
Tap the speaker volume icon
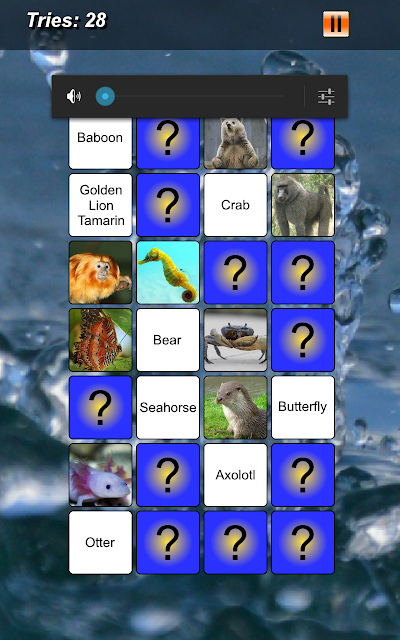coord(73,96)
